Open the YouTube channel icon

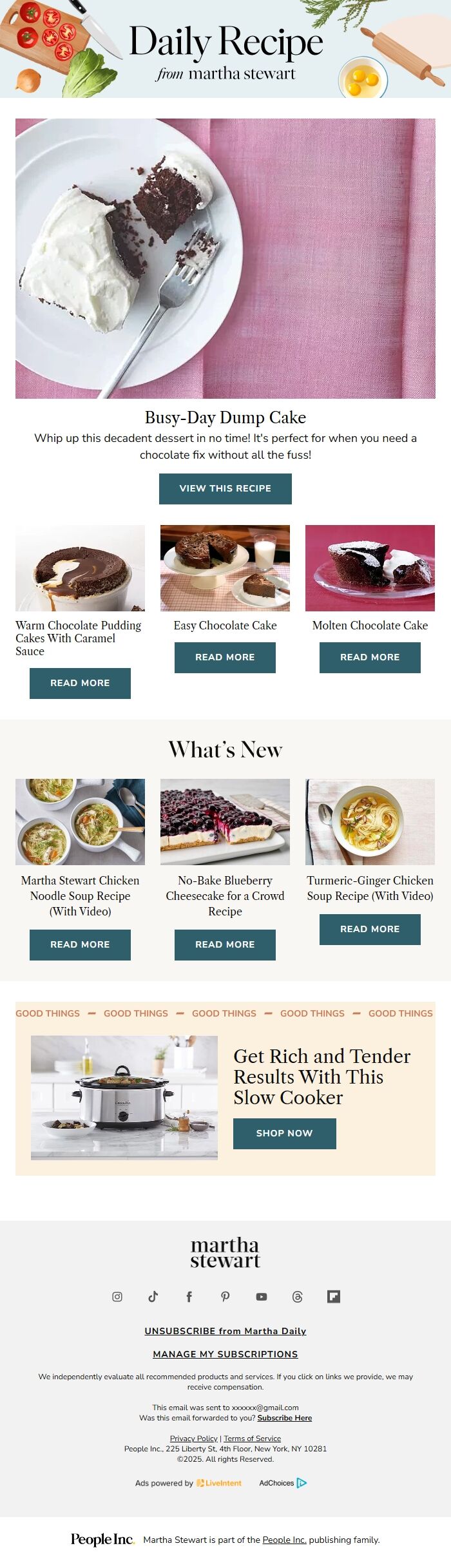[x=261, y=1297]
